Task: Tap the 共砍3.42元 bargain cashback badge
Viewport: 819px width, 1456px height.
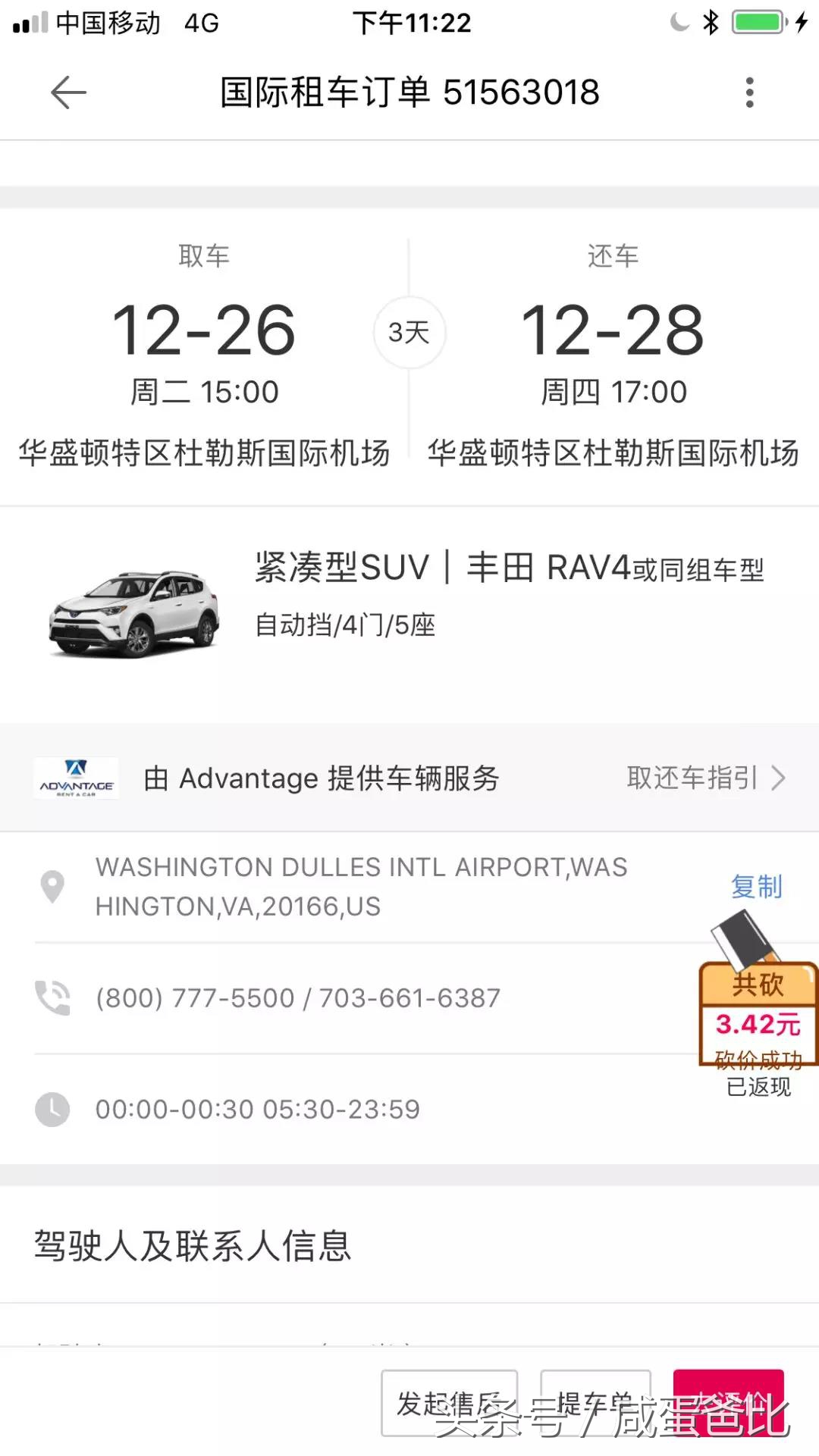Action: (x=758, y=1016)
